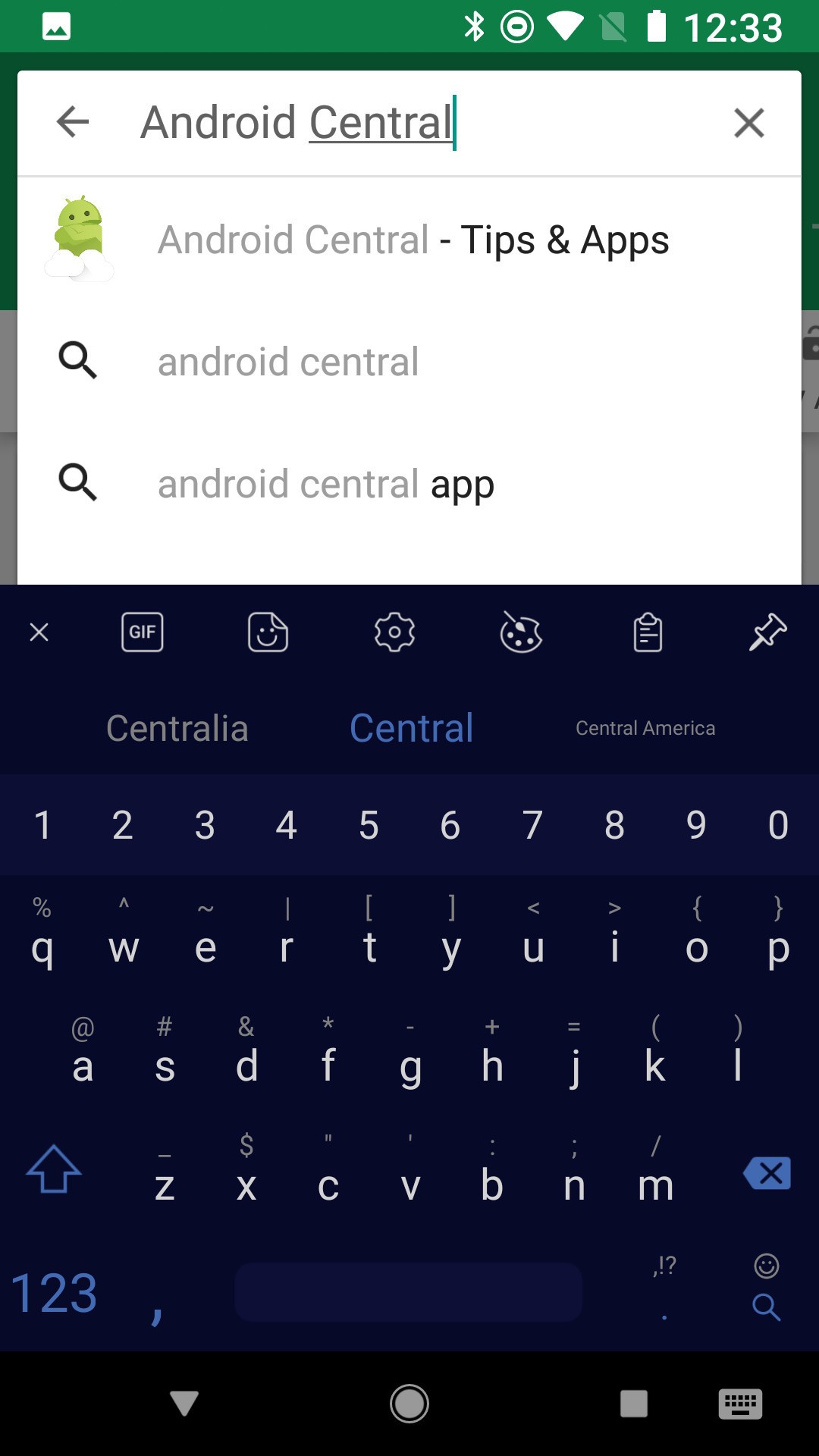
Task: Search for 'android central app' suggestion
Action: pyautogui.click(x=325, y=483)
